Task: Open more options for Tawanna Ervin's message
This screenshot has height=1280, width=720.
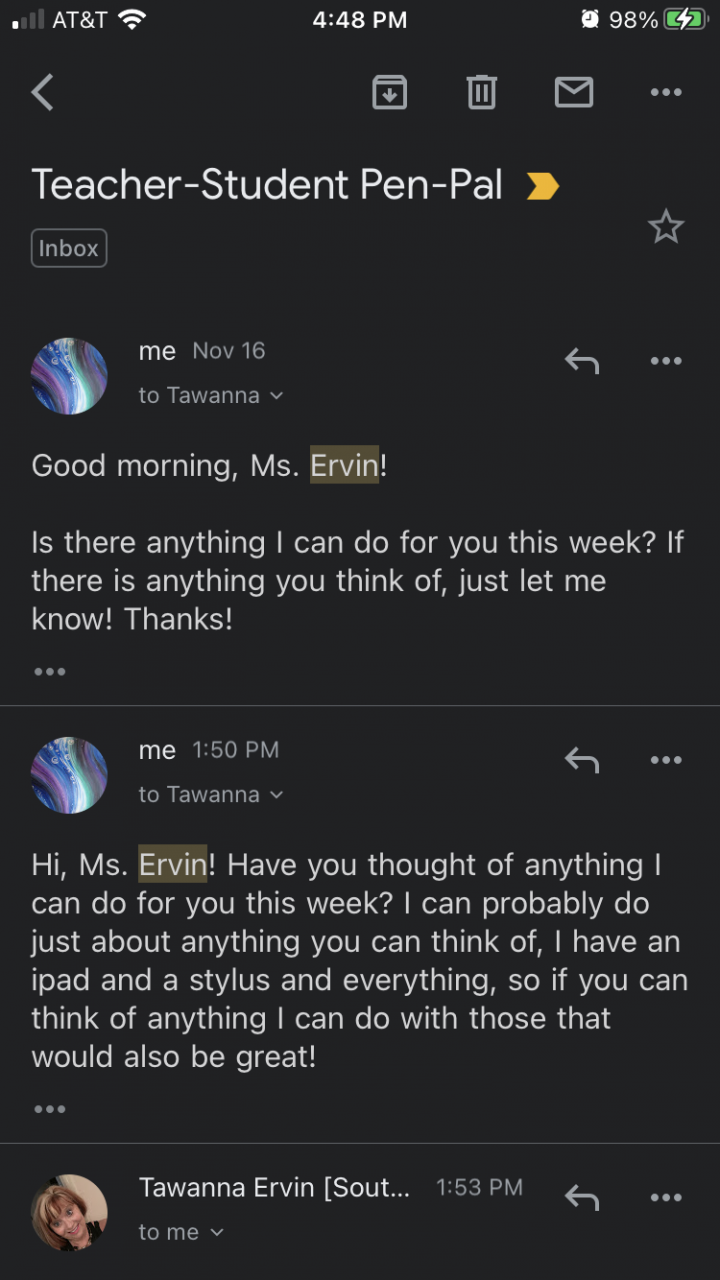Action: pyautogui.click(x=665, y=1197)
